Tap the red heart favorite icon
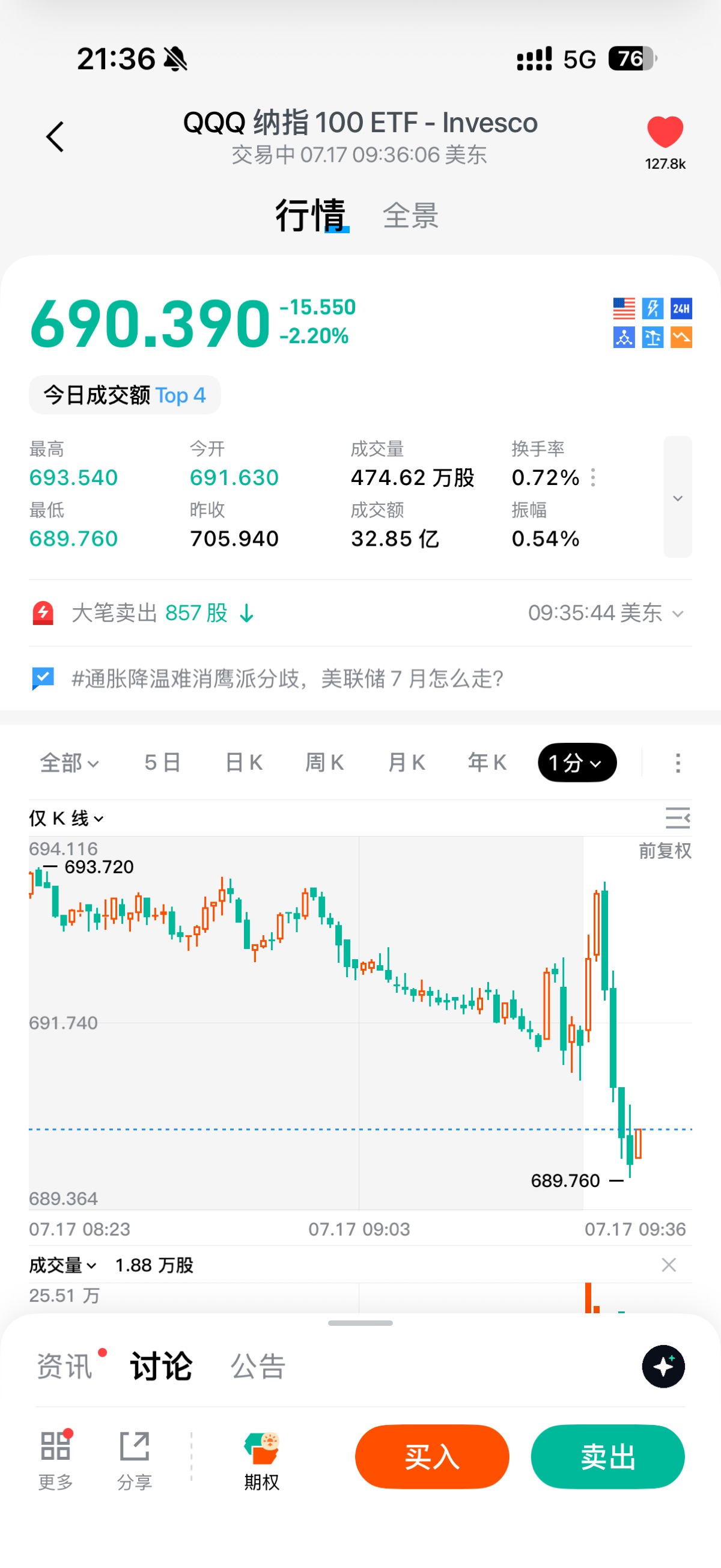Viewport: 721px width, 1568px height. (x=665, y=132)
